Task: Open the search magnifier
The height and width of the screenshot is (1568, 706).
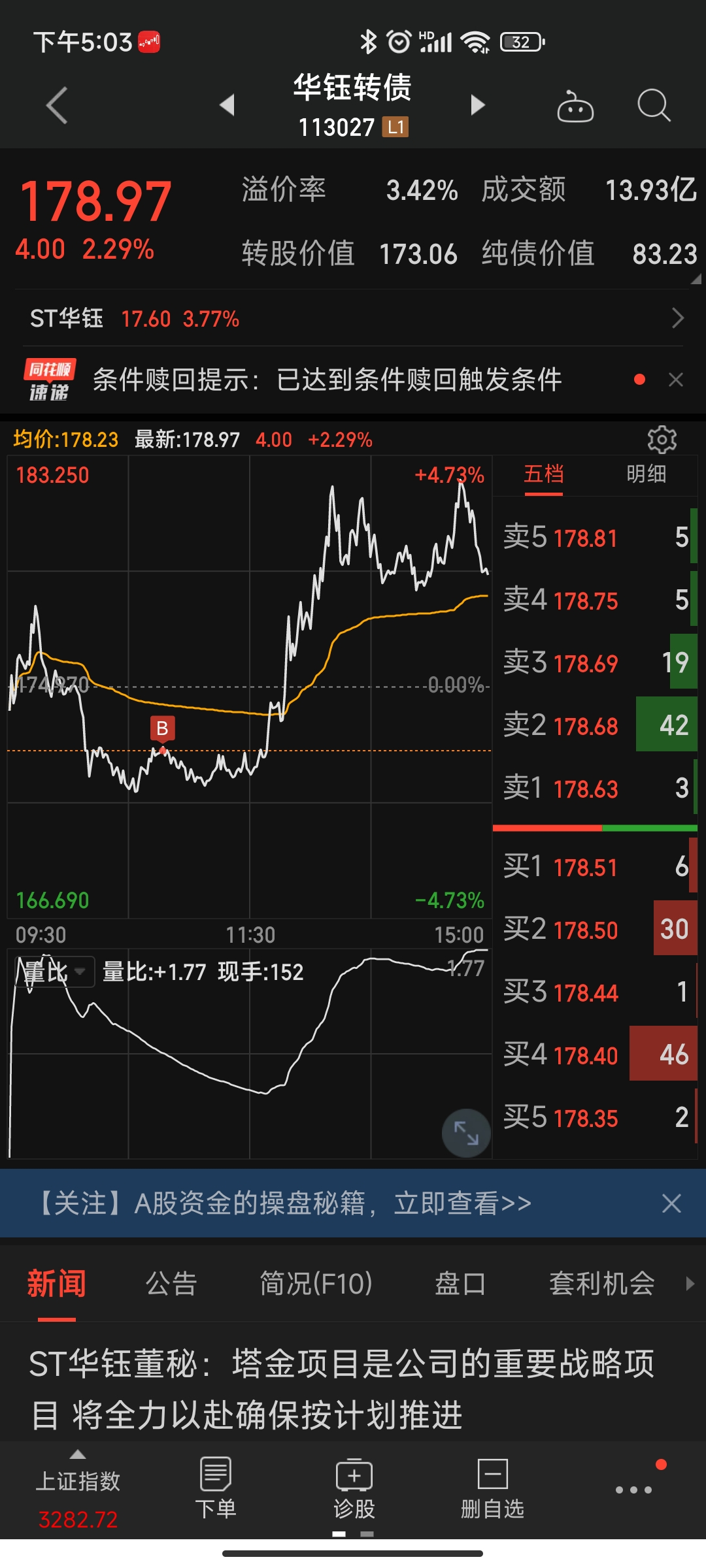Action: [653, 105]
